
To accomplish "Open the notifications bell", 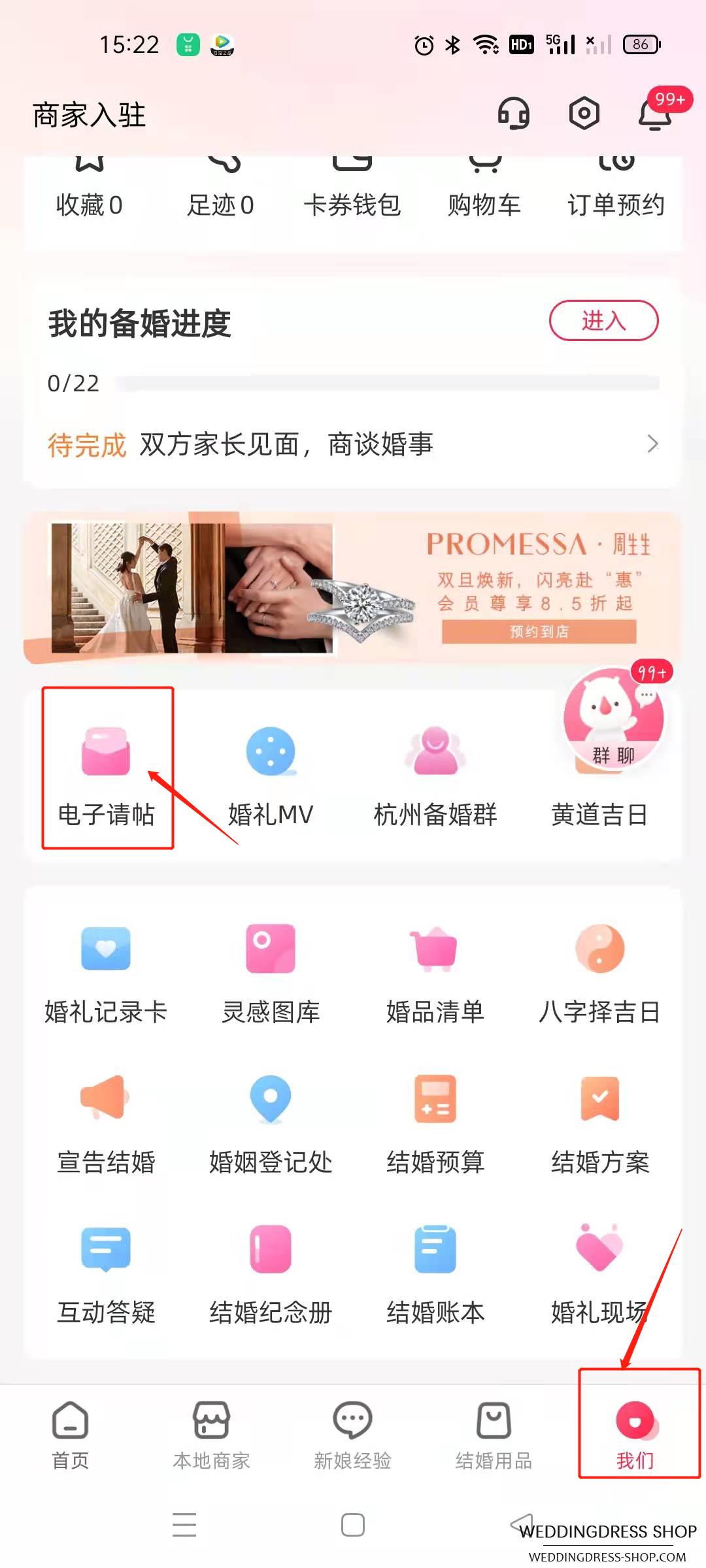I will (655, 114).
